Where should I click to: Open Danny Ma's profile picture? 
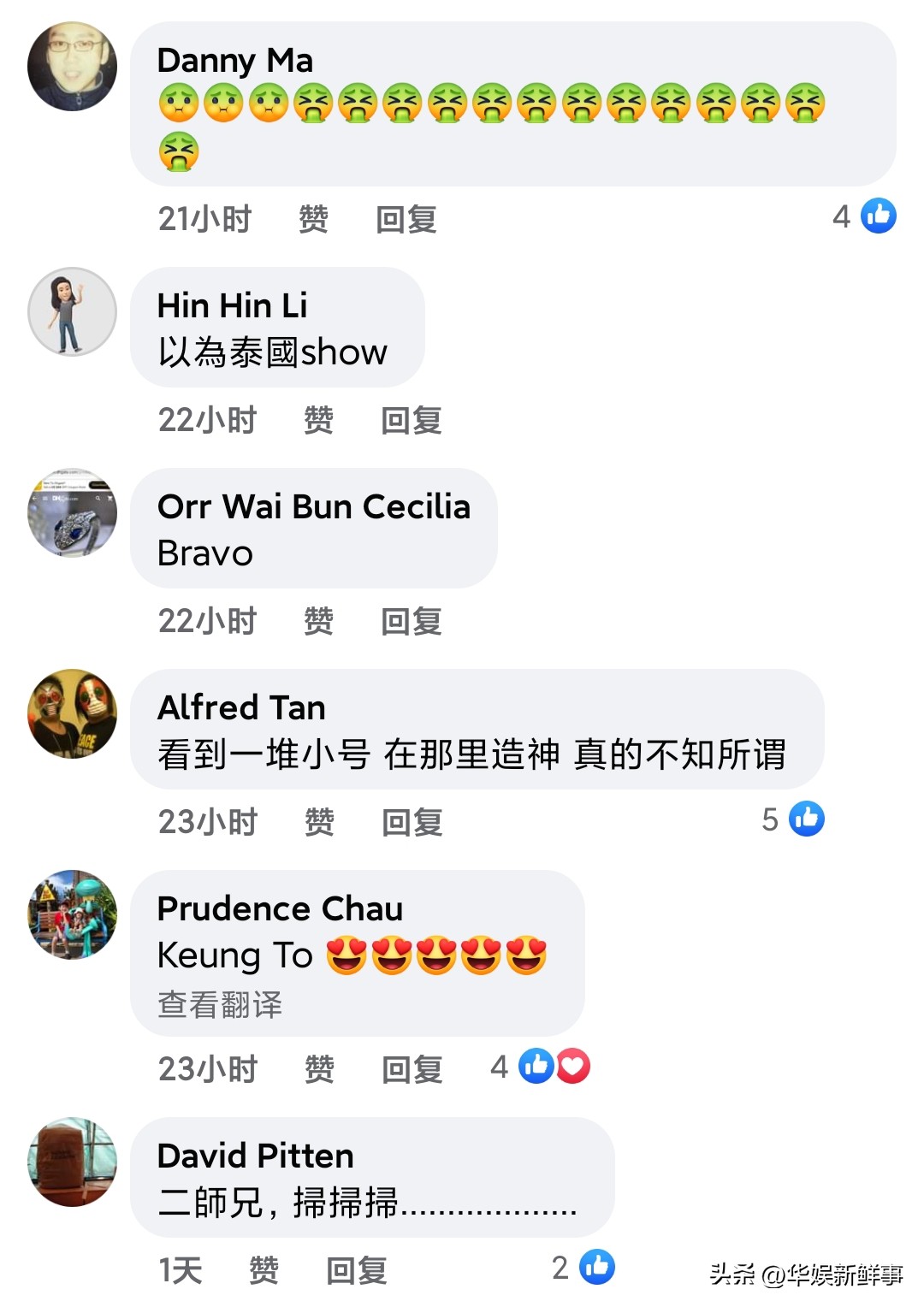point(72,68)
